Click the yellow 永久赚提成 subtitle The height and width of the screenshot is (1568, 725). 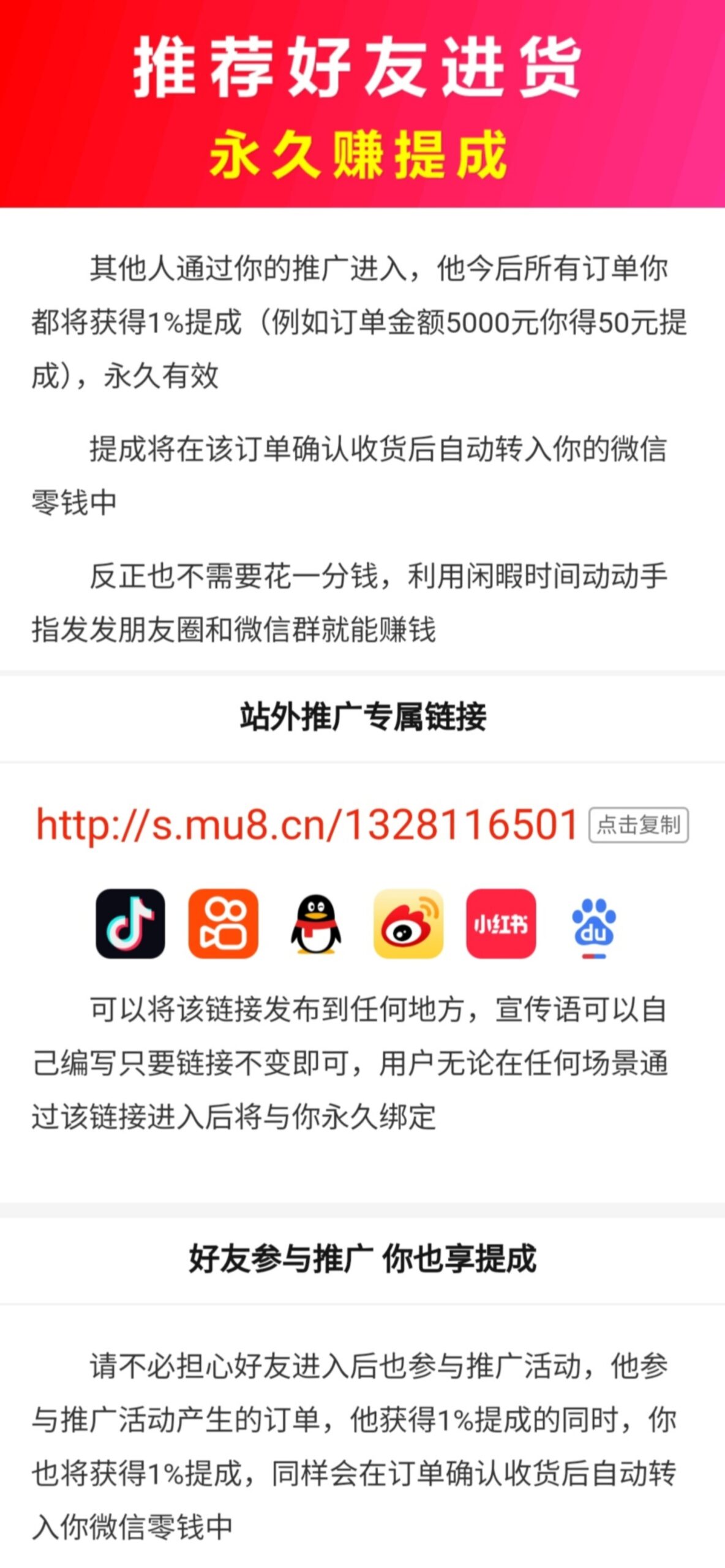[x=361, y=156]
